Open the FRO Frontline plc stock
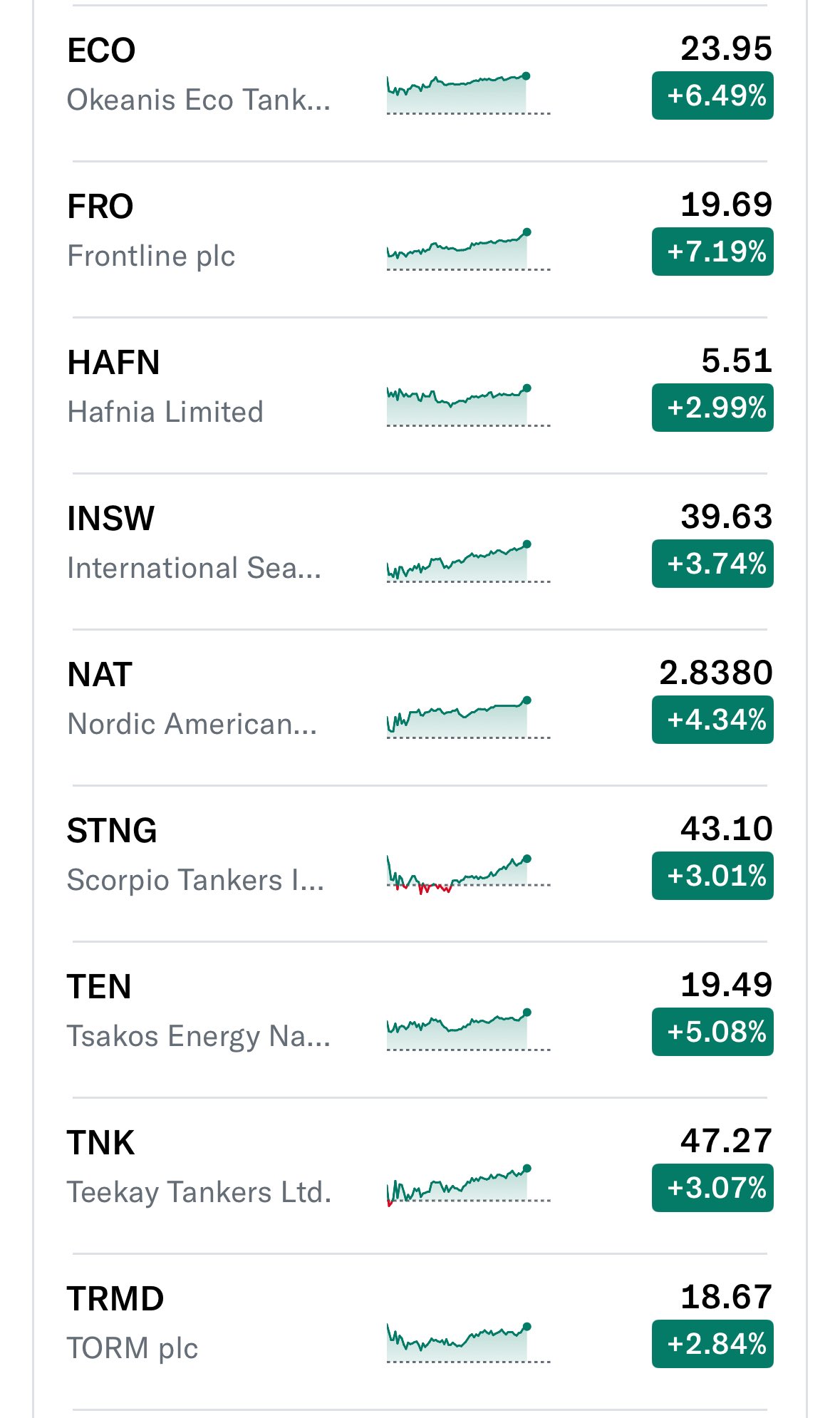840x1418 pixels. 420,239
